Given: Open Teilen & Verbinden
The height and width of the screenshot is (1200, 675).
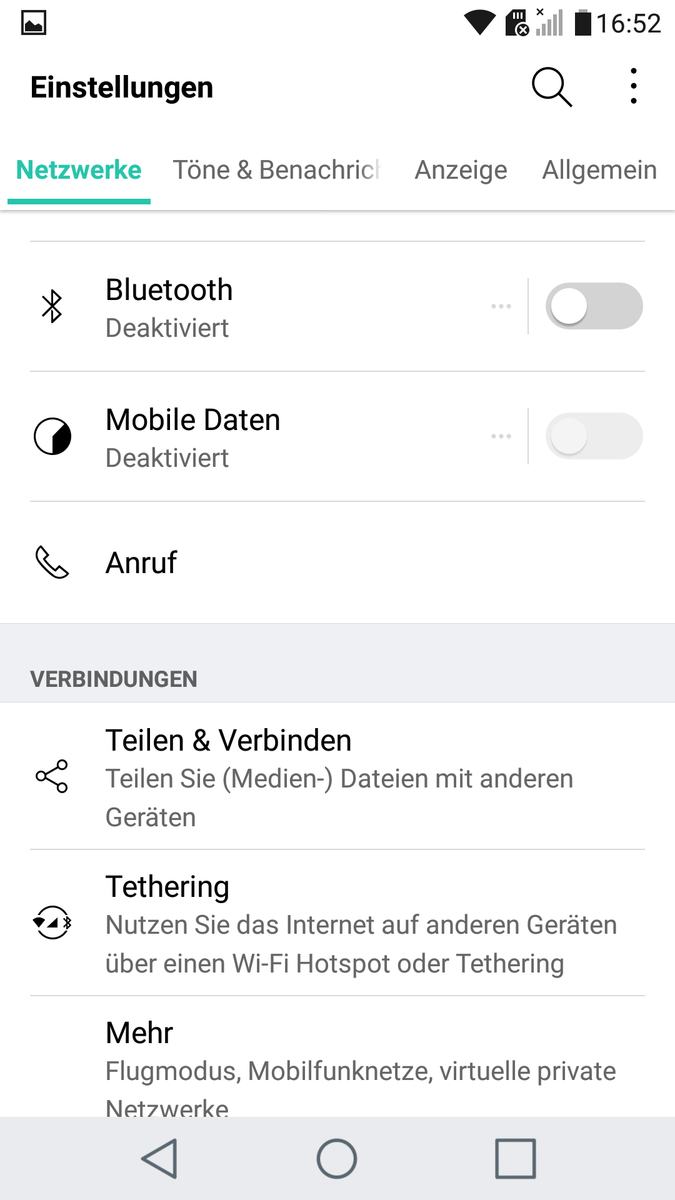Looking at the screenshot, I should 337,777.
